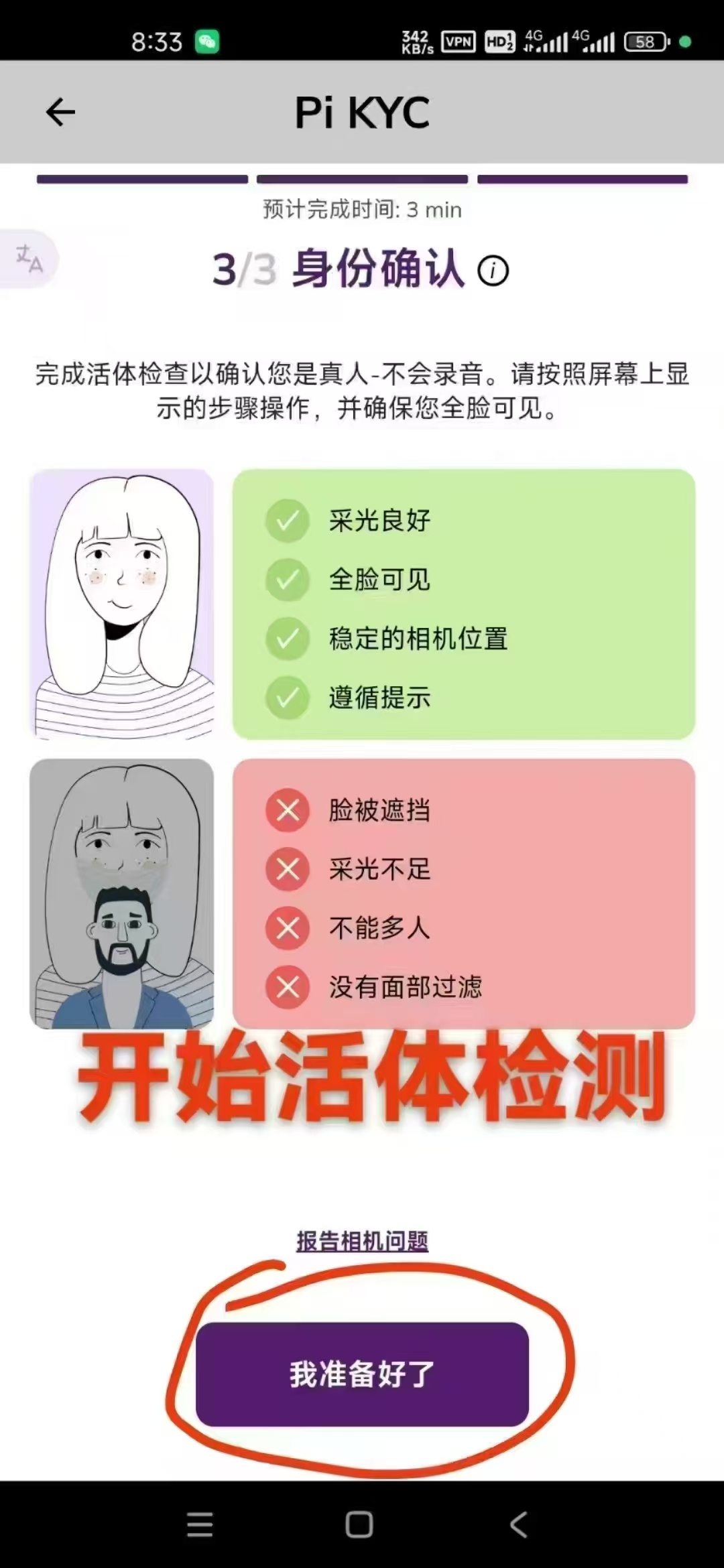The height and width of the screenshot is (1568, 724).
Task: Open the translate language side button
Action: [29, 259]
